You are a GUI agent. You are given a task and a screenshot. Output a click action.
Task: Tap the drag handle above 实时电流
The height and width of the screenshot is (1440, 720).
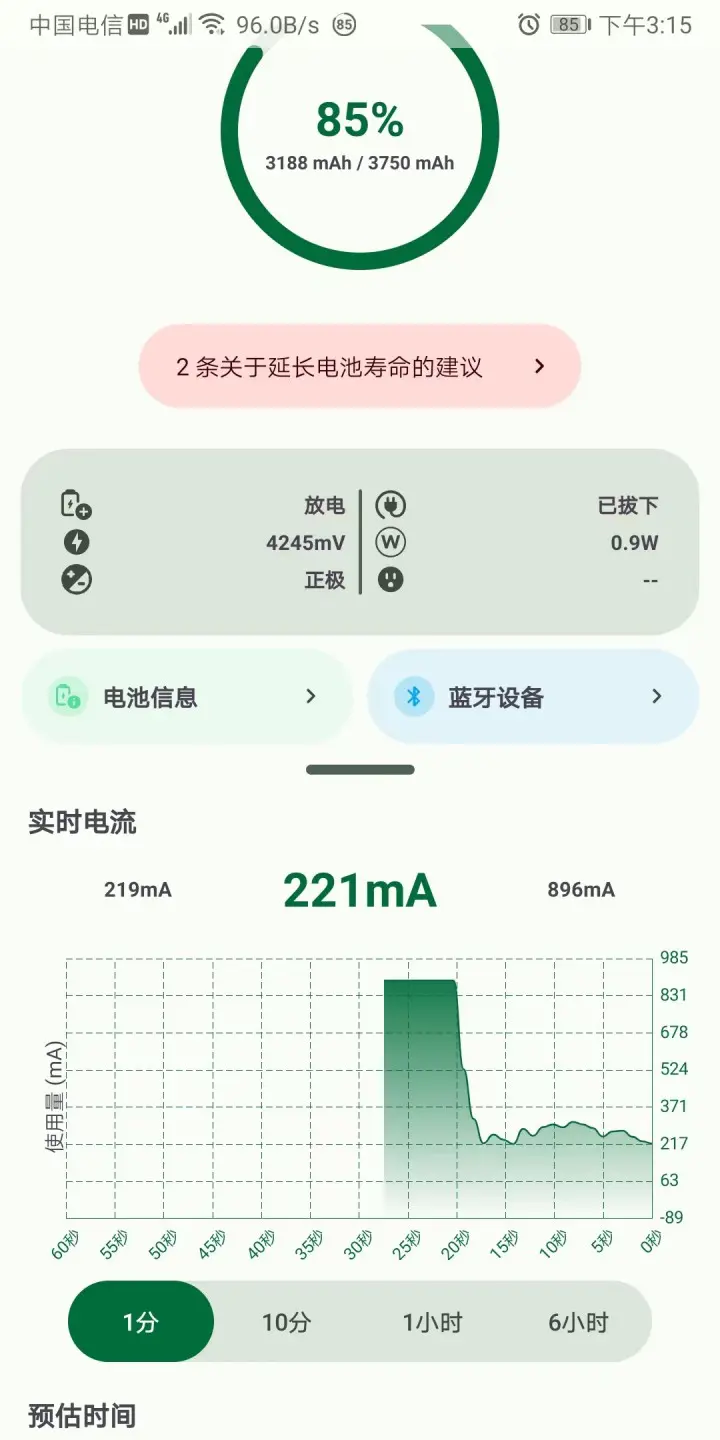[360, 769]
